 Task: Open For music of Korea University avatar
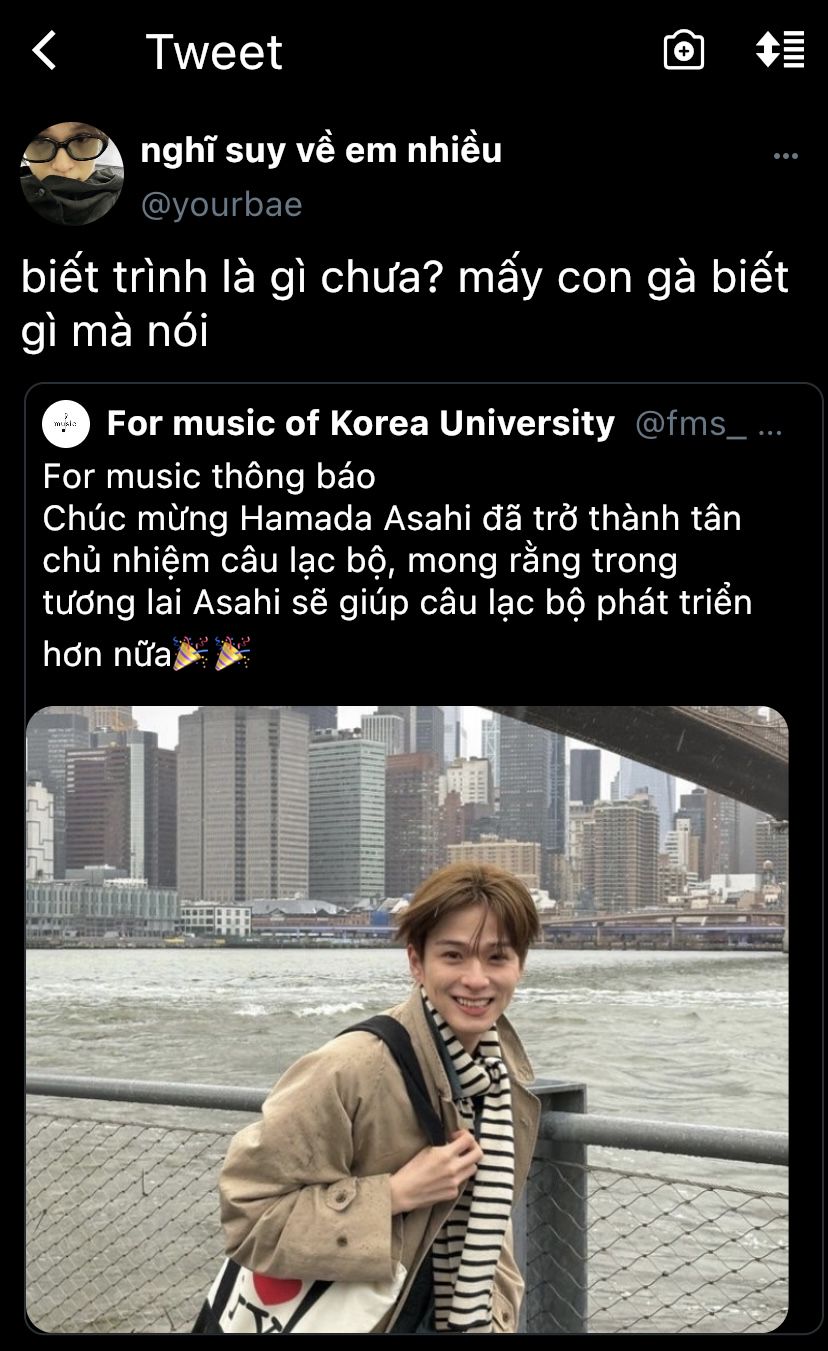click(67, 424)
